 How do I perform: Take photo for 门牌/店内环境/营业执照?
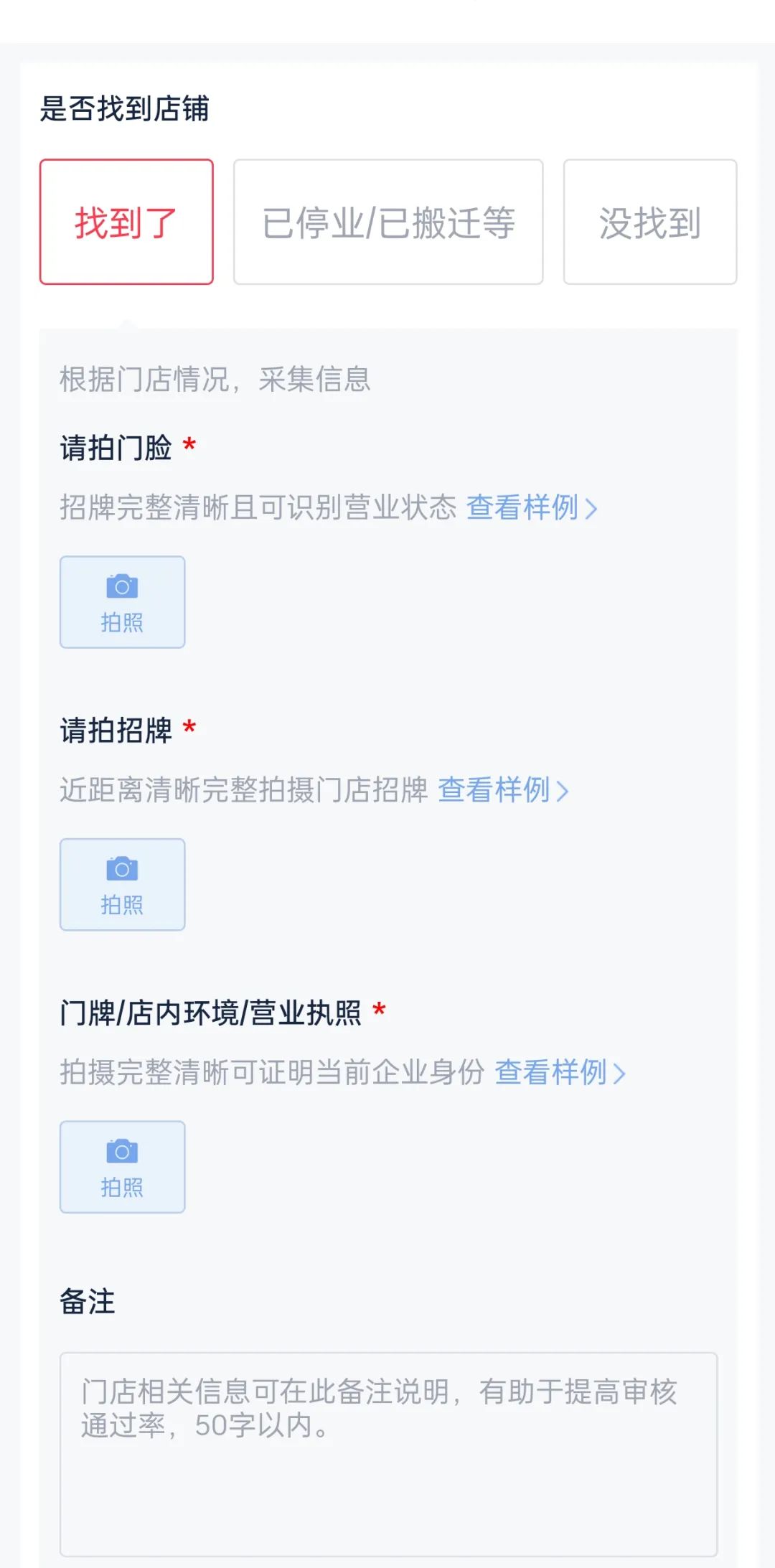click(x=122, y=1167)
